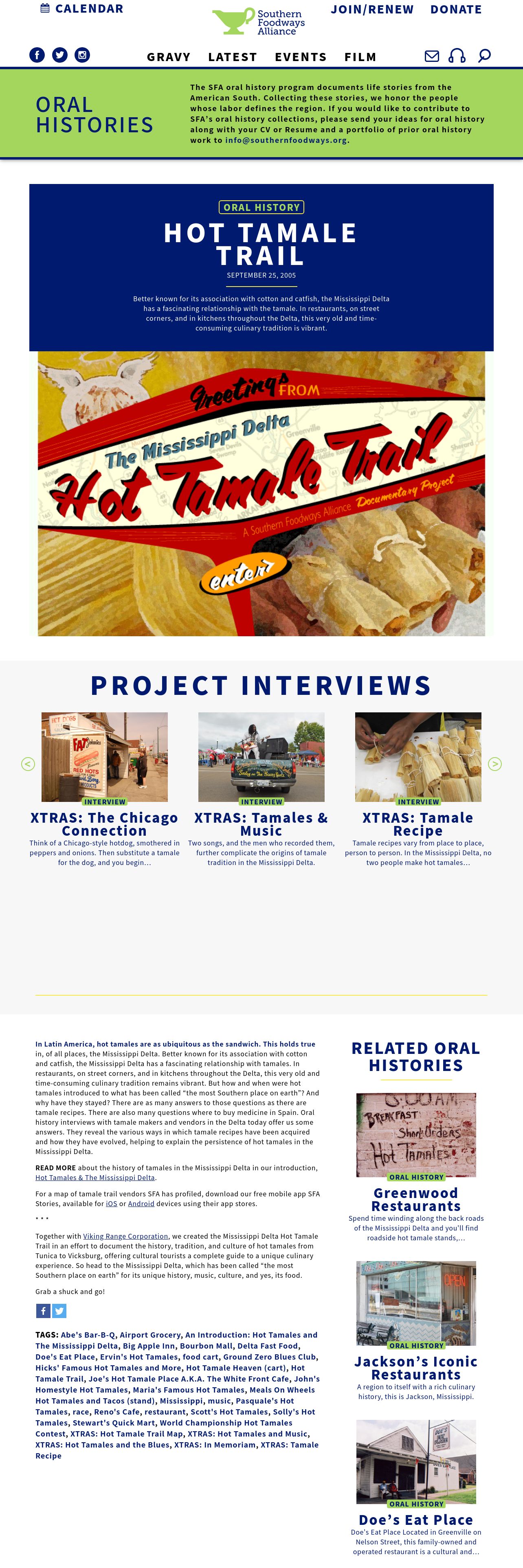523x1568 pixels.
Task: Switch to the Gravy section
Action: pos(169,57)
